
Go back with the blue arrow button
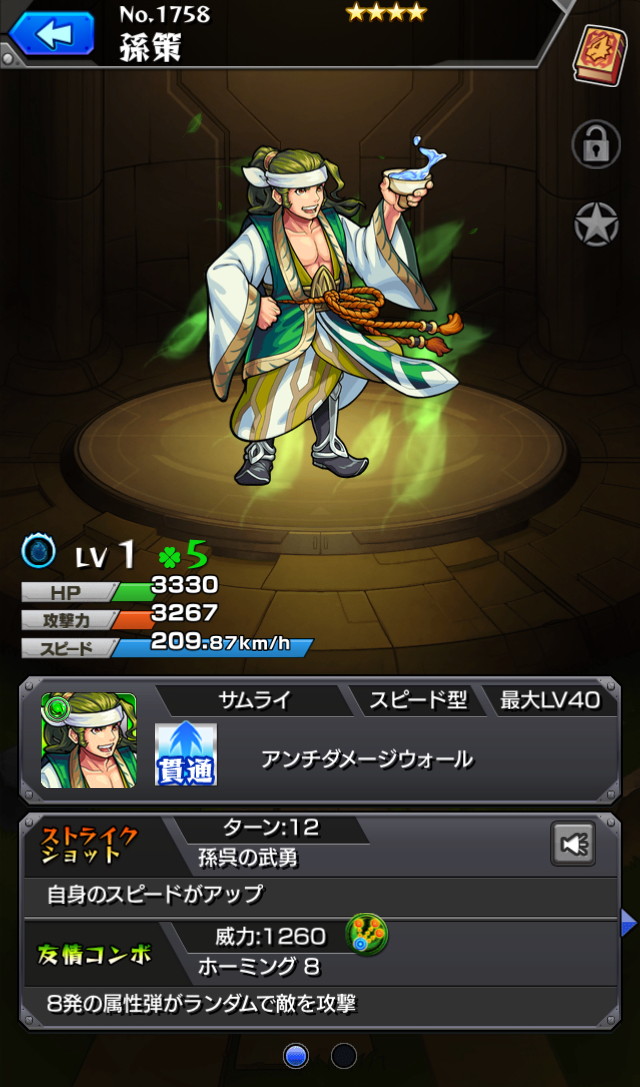pyautogui.click(x=51, y=33)
